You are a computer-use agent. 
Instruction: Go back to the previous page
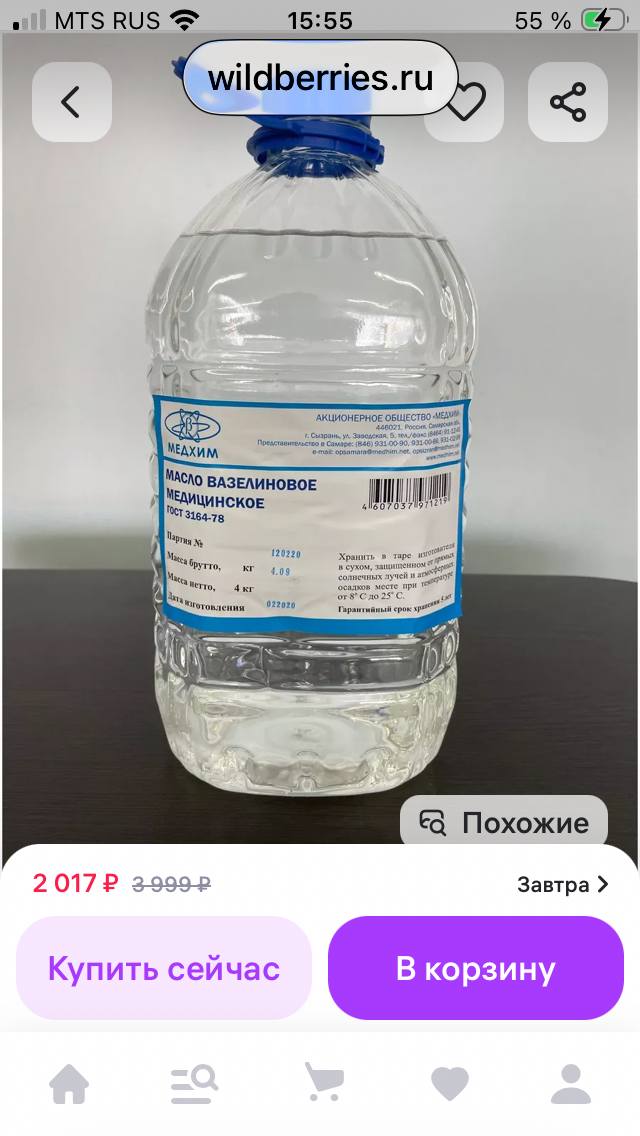pyautogui.click(x=71, y=102)
